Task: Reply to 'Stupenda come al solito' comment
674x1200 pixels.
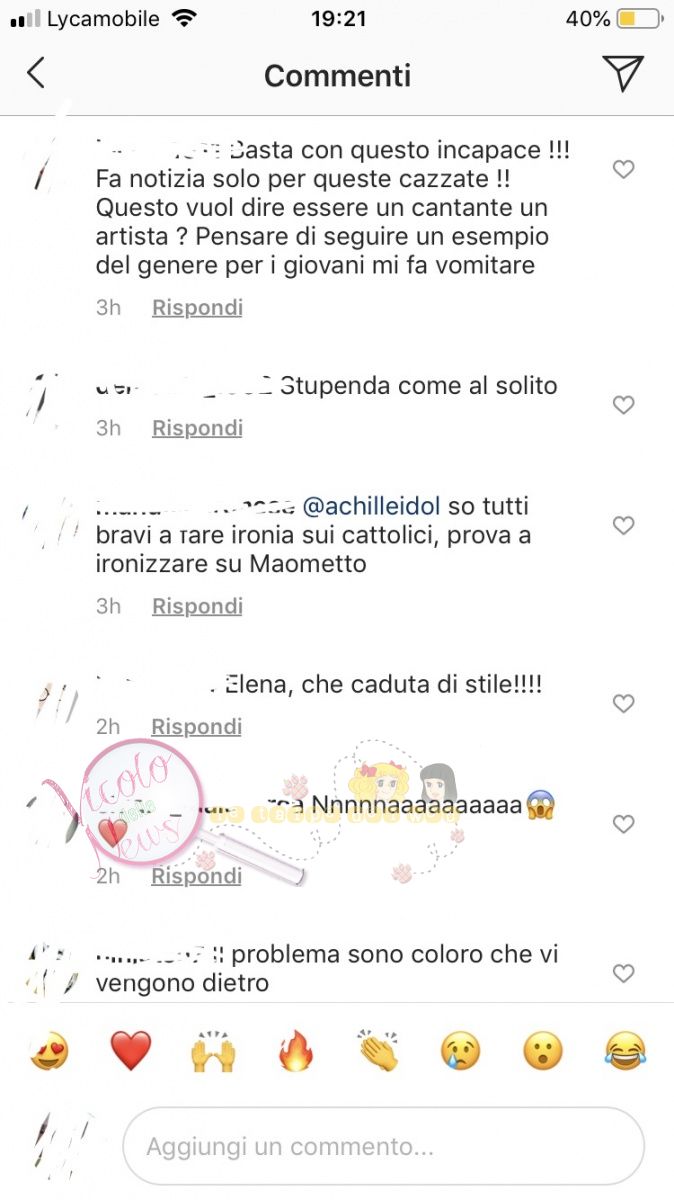Action: pyautogui.click(x=197, y=428)
